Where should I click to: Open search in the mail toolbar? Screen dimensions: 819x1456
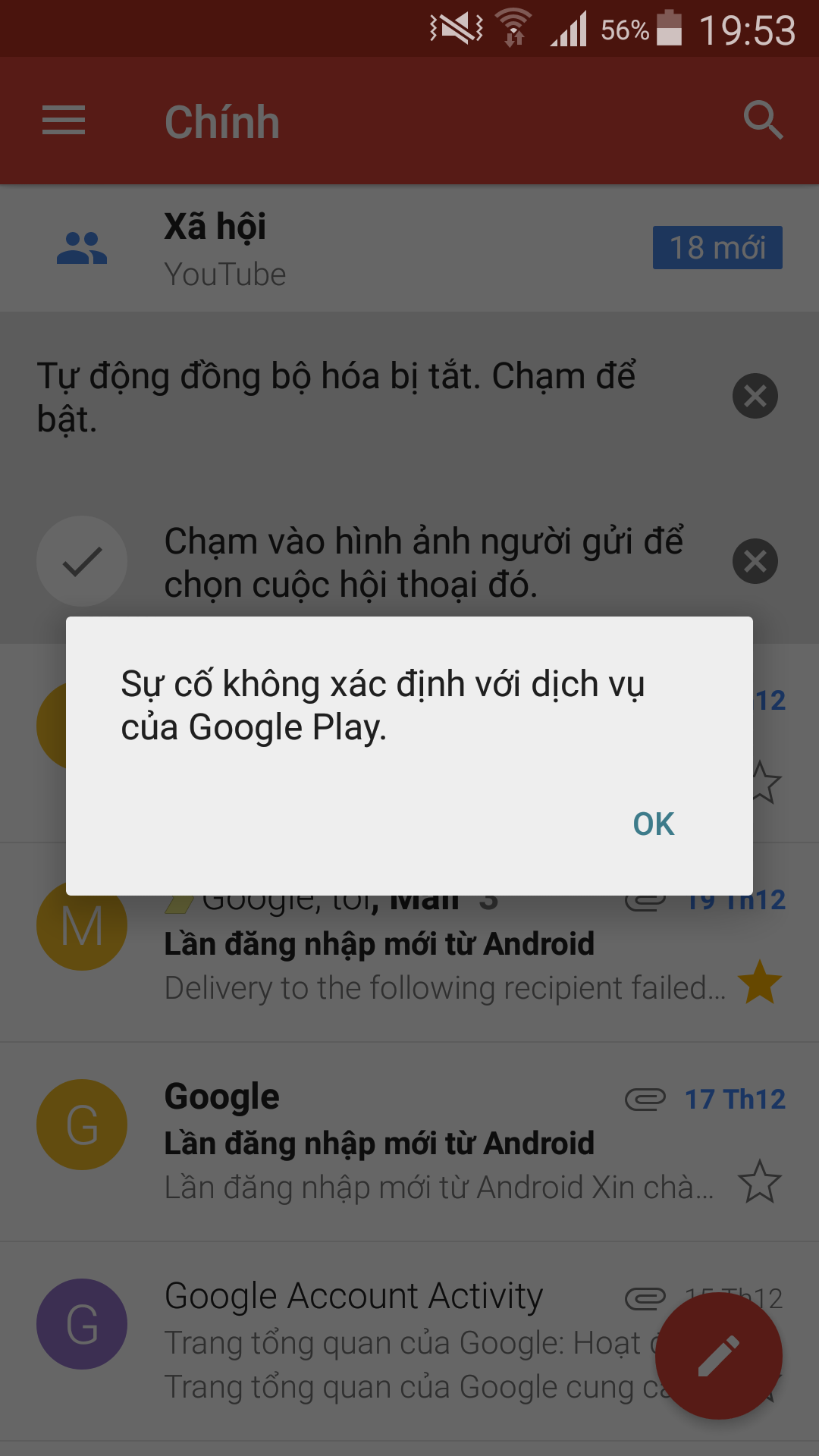[x=763, y=121]
